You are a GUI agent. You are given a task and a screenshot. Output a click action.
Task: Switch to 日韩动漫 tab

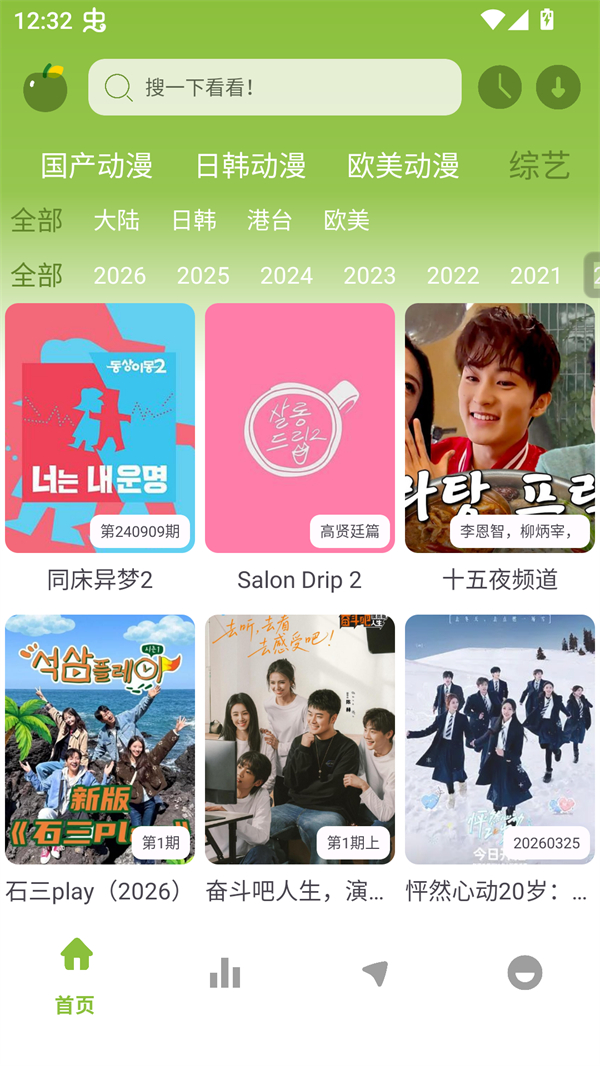pos(250,166)
